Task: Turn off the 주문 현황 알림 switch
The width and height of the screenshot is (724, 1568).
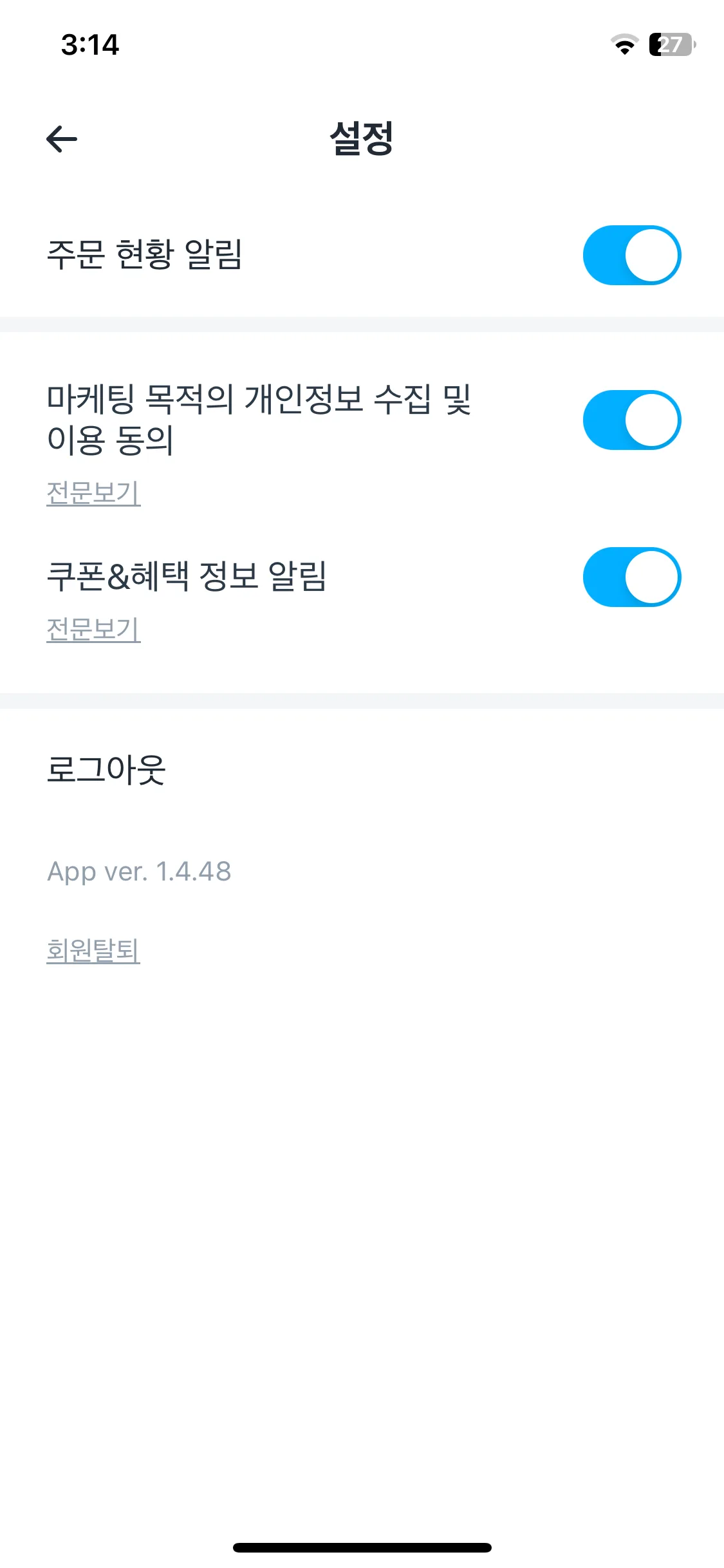Action: point(631,255)
